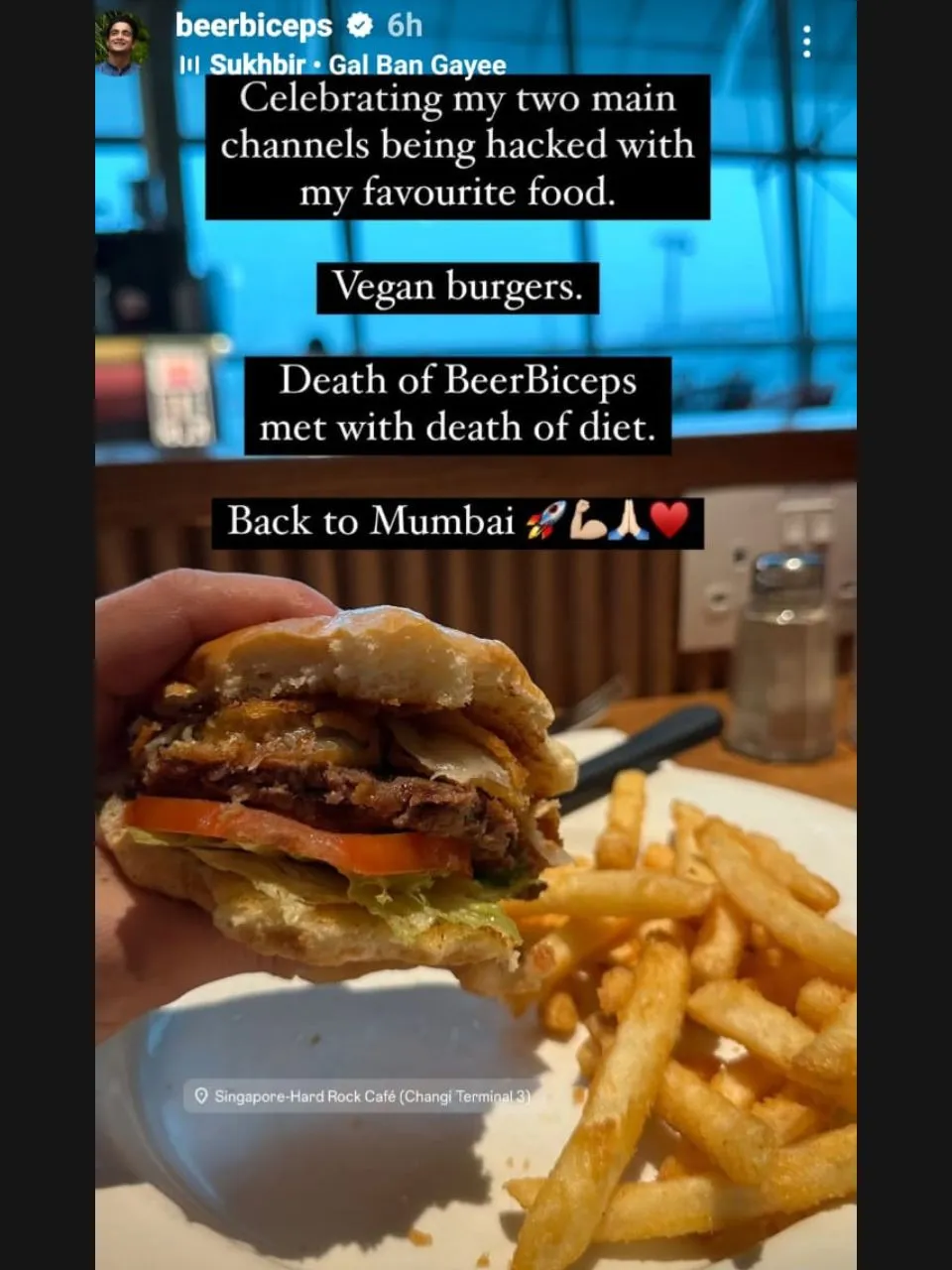Screen dimensions: 952x1270
Task: Click the verified badge next to beerbiceps
Action: coord(361,27)
